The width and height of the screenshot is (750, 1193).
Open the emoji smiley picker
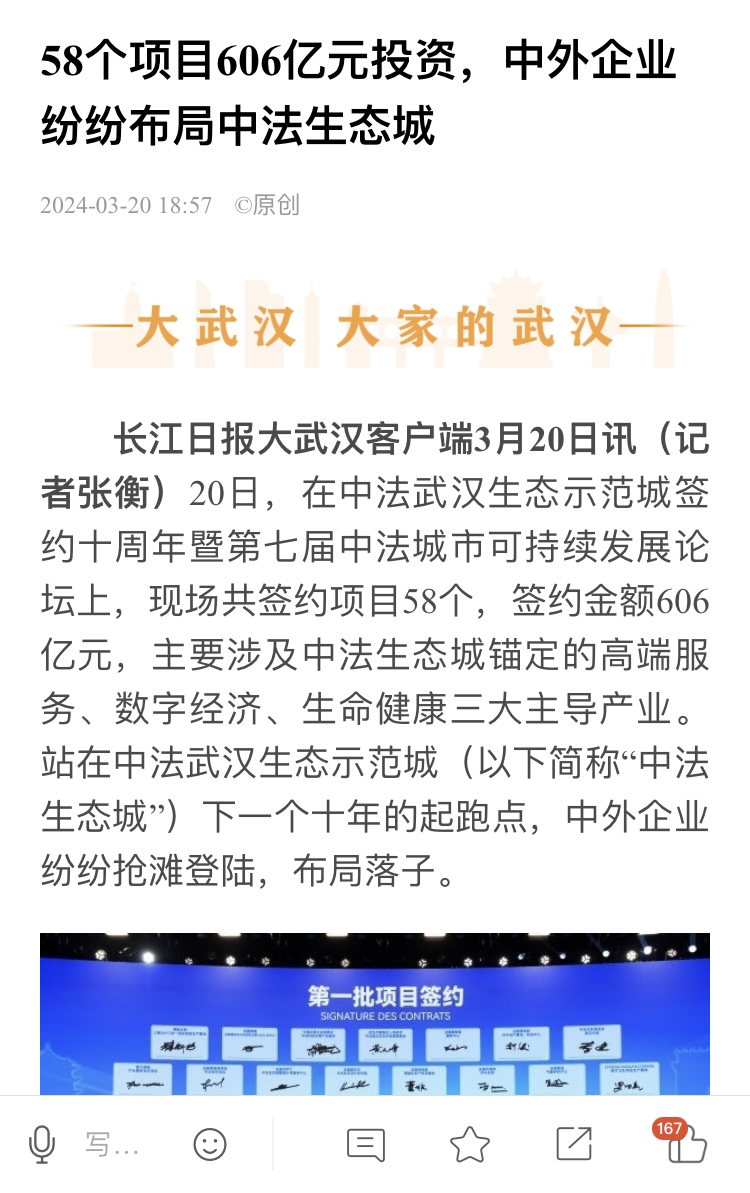point(210,1144)
